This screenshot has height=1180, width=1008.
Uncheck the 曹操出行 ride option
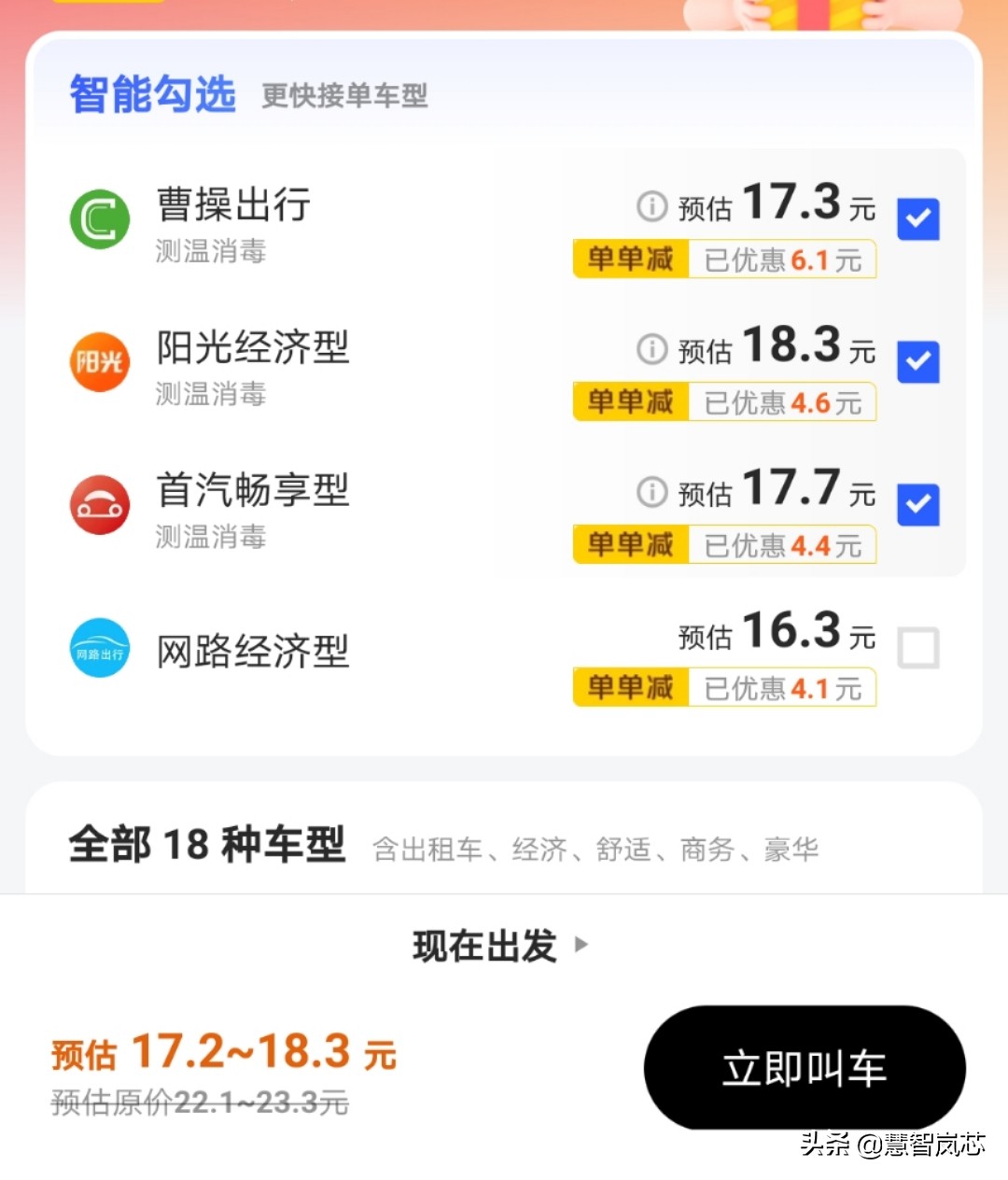(918, 218)
